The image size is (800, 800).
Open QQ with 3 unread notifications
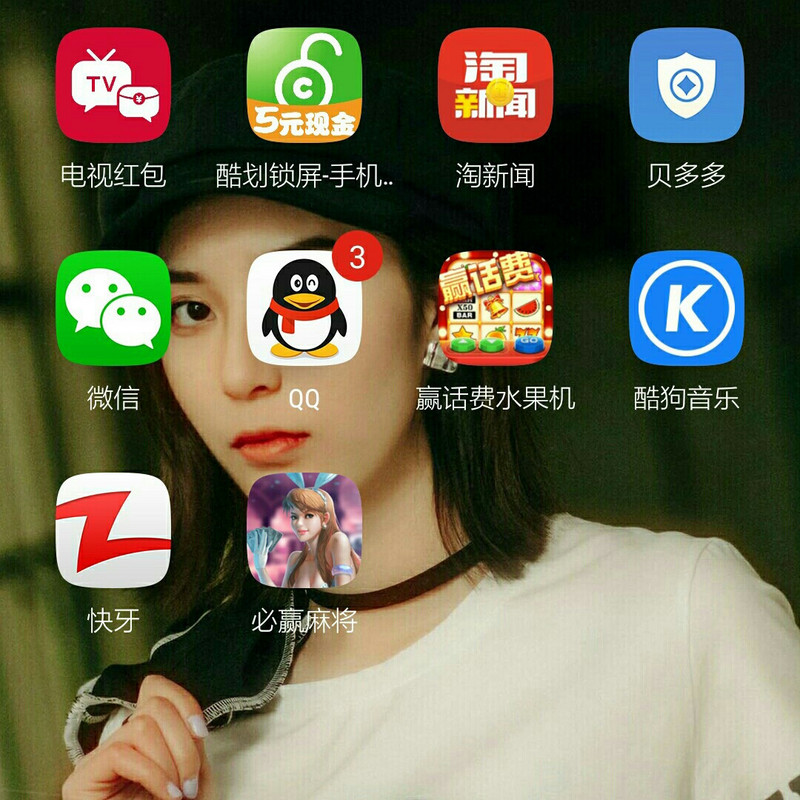[304, 307]
